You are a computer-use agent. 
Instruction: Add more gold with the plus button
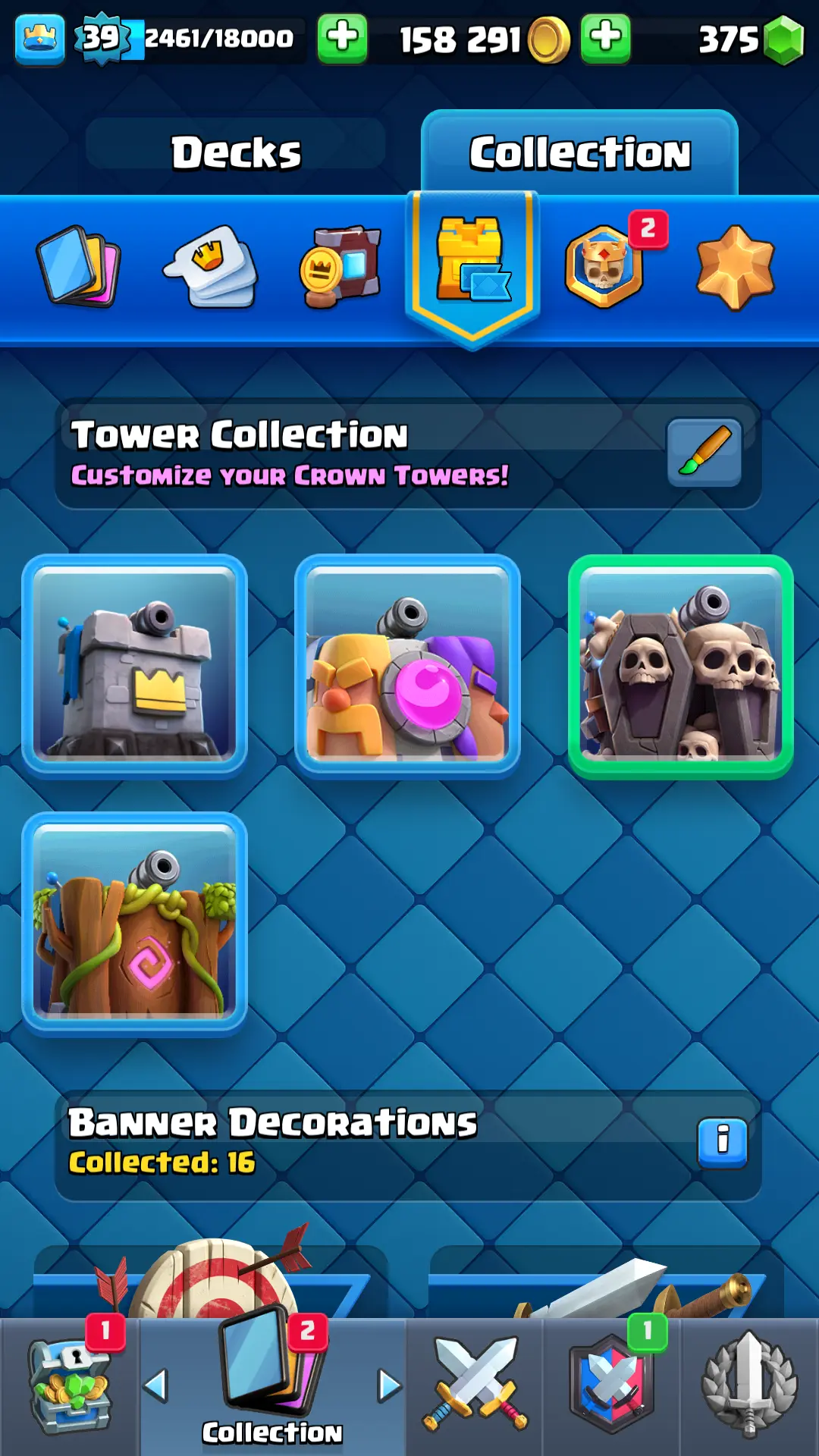(605, 38)
